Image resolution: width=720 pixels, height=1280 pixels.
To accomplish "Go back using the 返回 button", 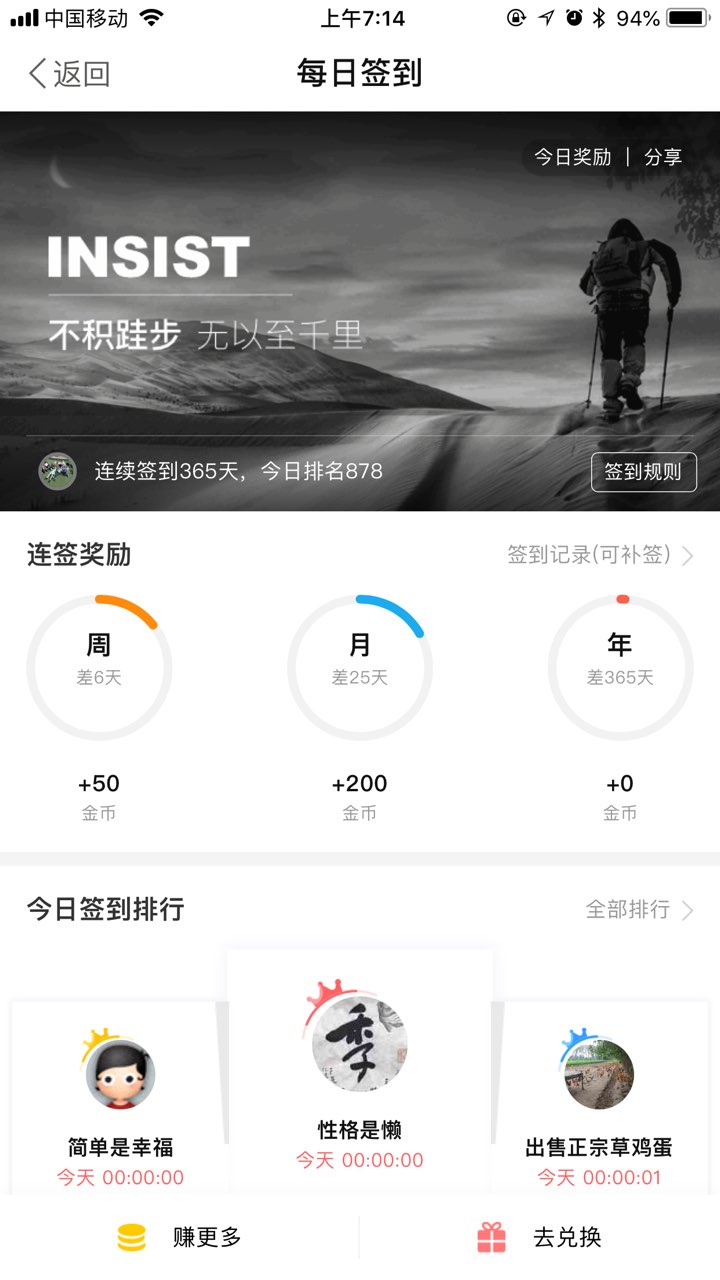I will [x=69, y=74].
